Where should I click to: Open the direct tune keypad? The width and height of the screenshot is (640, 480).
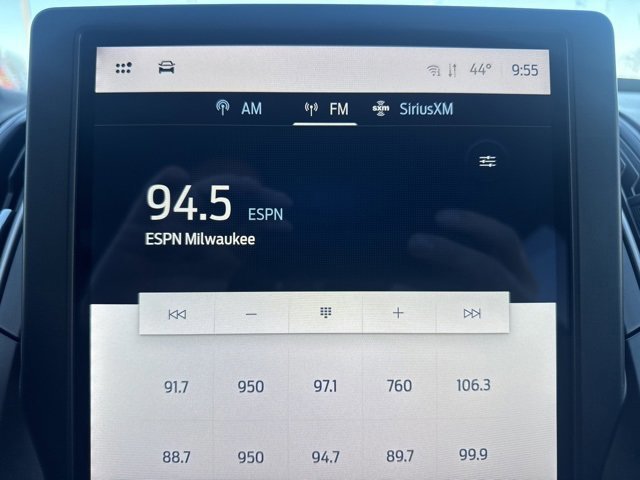click(x=325, y=313)
